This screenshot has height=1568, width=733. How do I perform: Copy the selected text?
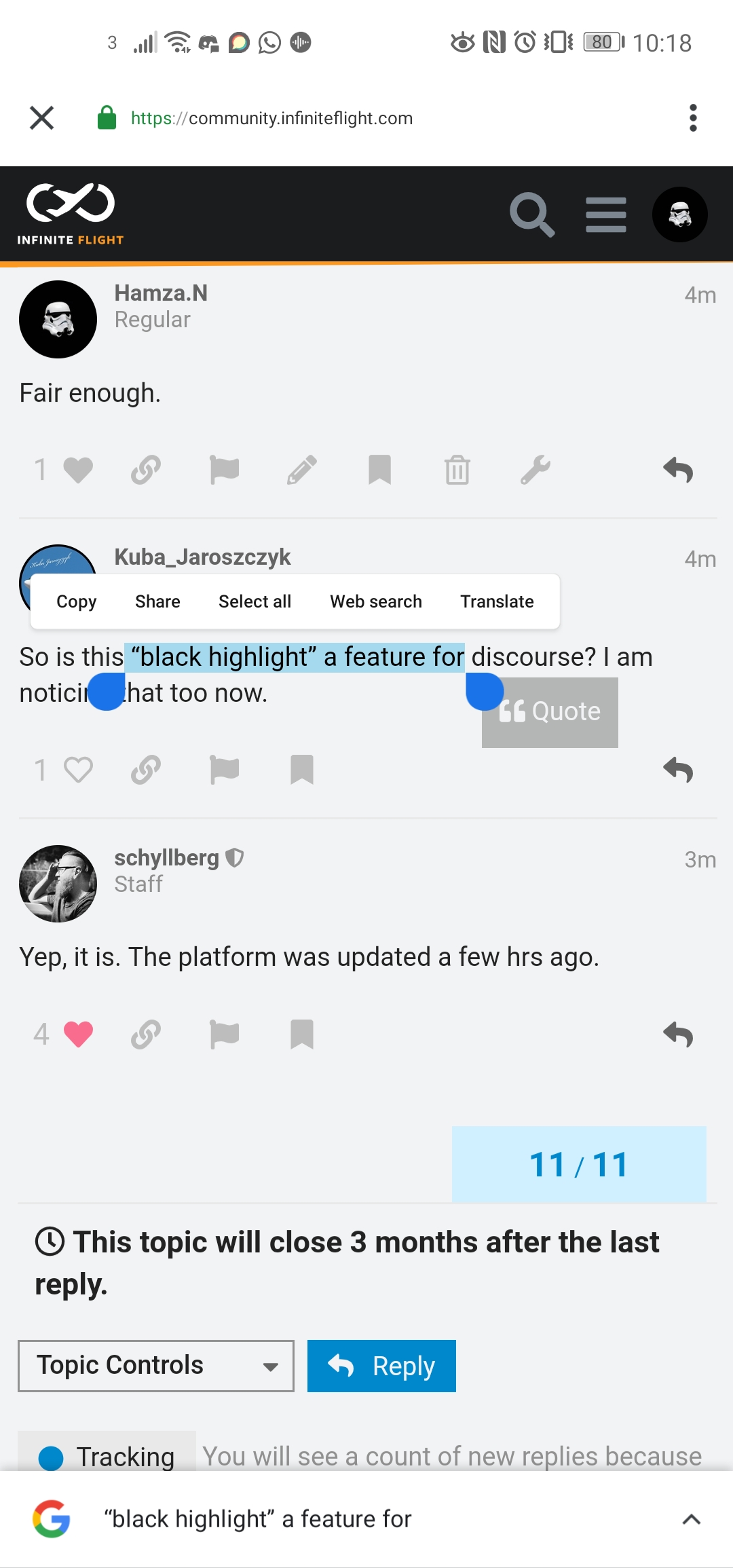pyautogui.click(x=76, y=601)
